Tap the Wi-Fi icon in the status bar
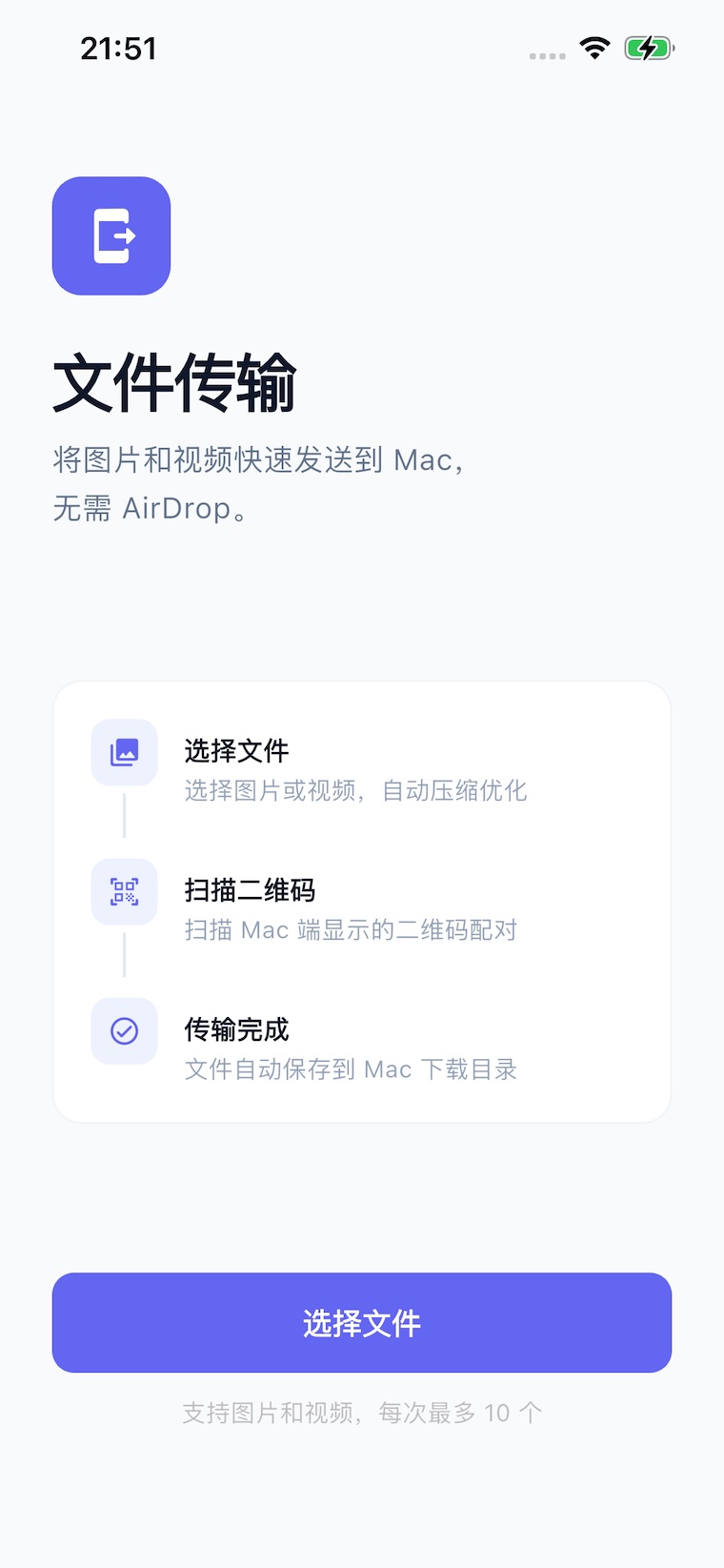The height and width of the screenshot is (1568, 724). [595, 47]
